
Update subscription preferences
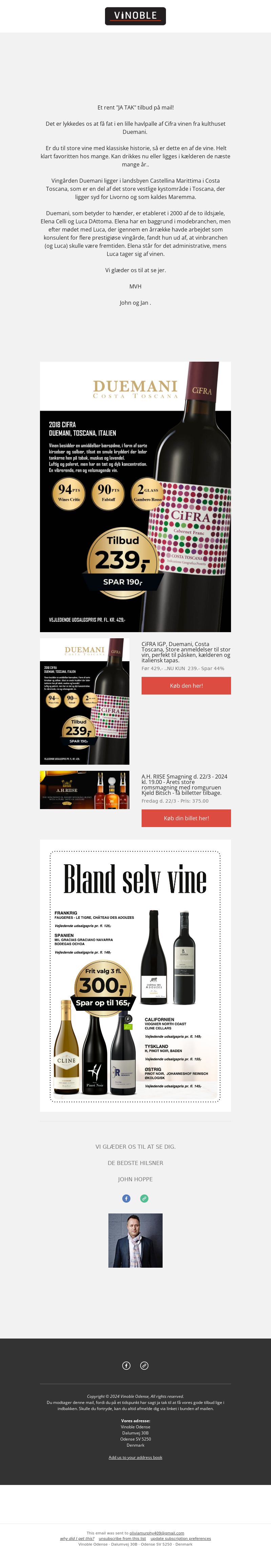click(180, 1538)
